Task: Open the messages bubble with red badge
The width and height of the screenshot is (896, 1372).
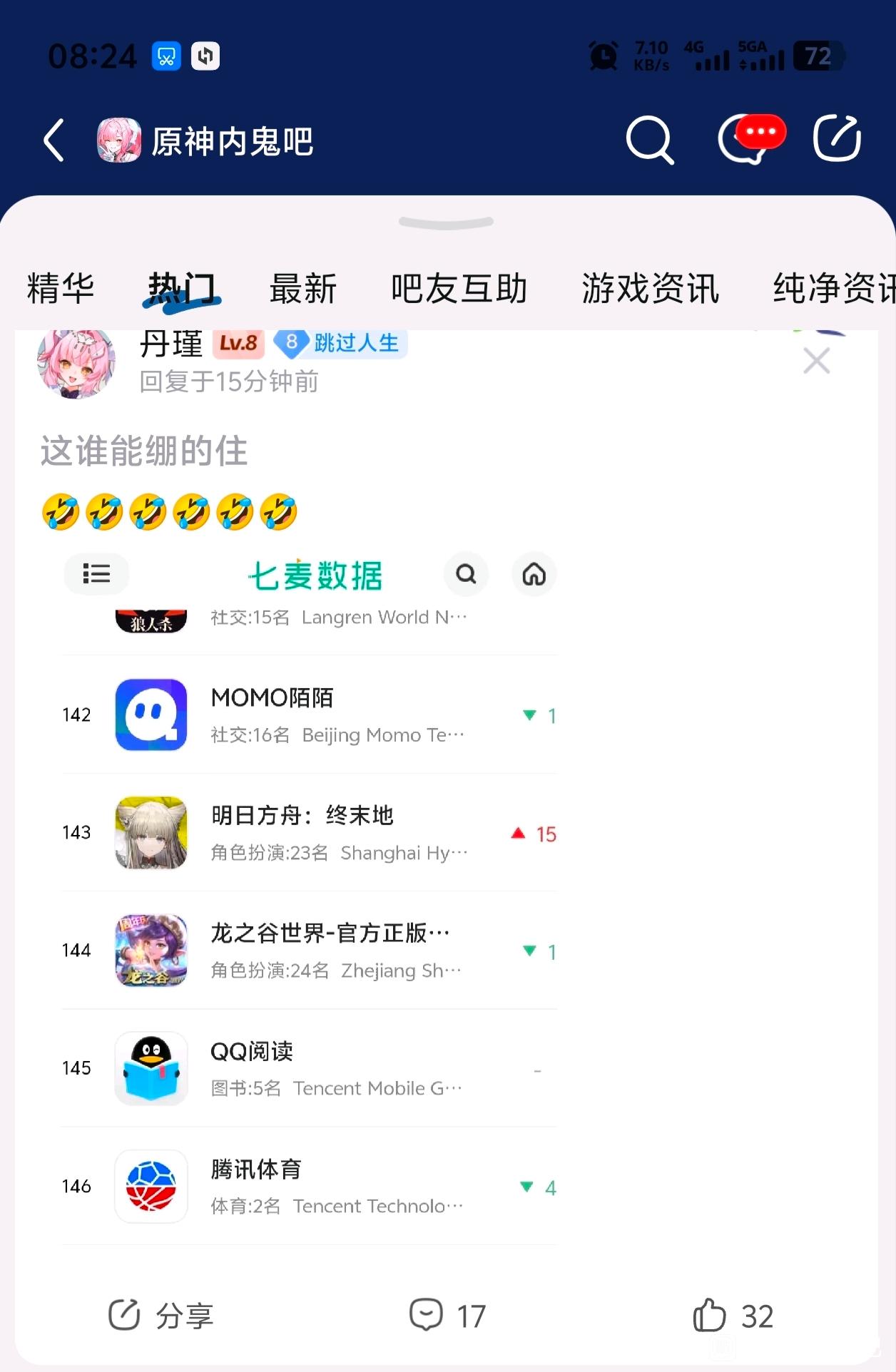Action: (x=751, y=138)
